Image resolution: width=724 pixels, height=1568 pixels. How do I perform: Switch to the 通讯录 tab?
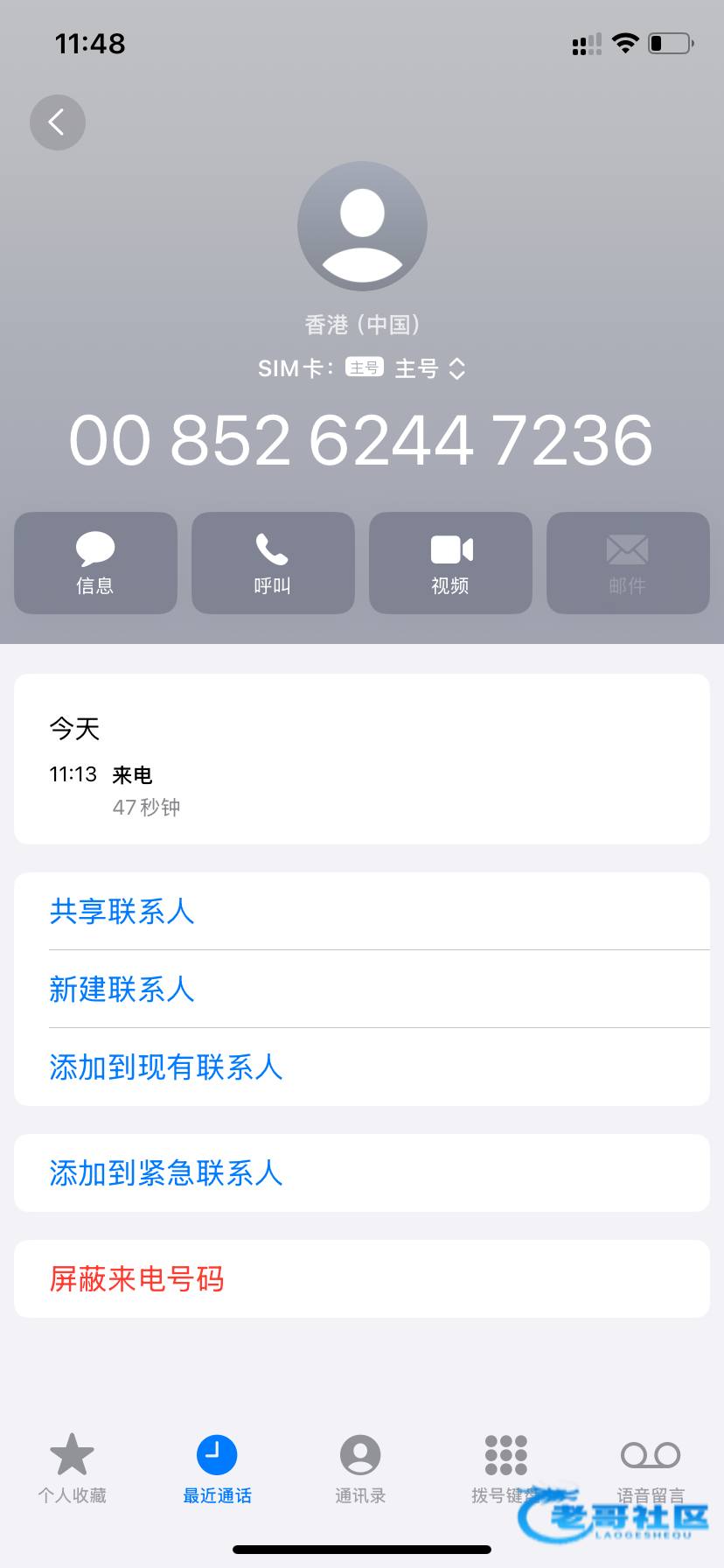(360, 1469)
